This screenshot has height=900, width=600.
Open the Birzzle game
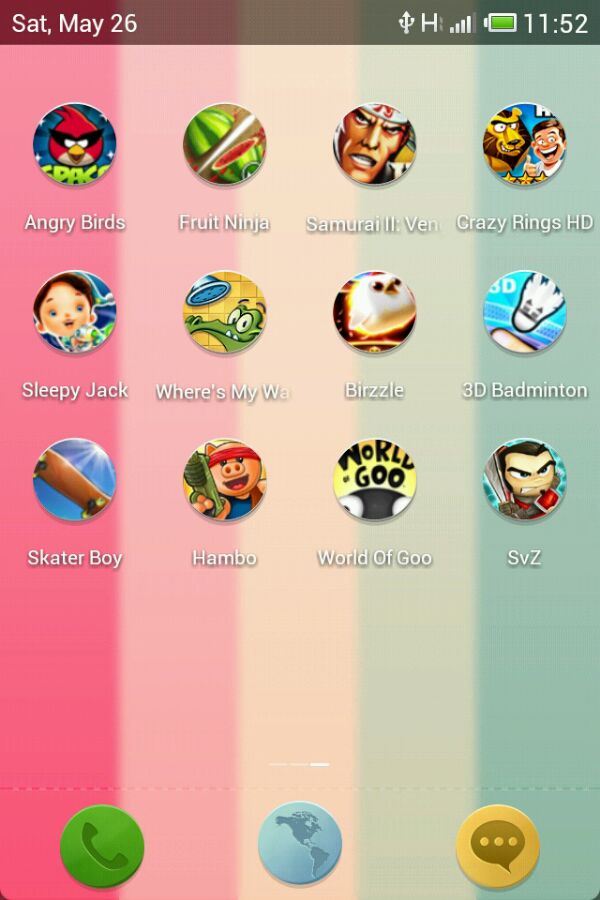[375, 312]
